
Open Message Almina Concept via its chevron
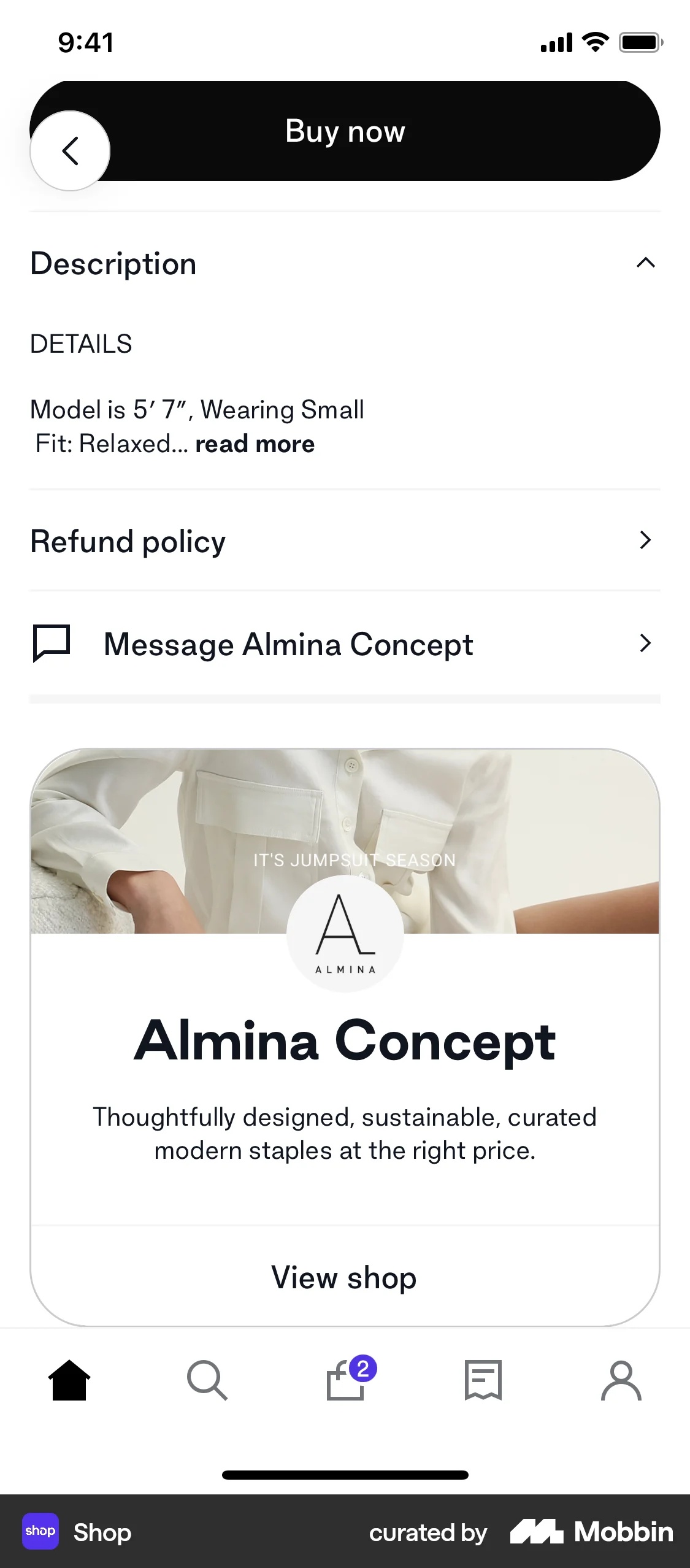tap(645, 644)
